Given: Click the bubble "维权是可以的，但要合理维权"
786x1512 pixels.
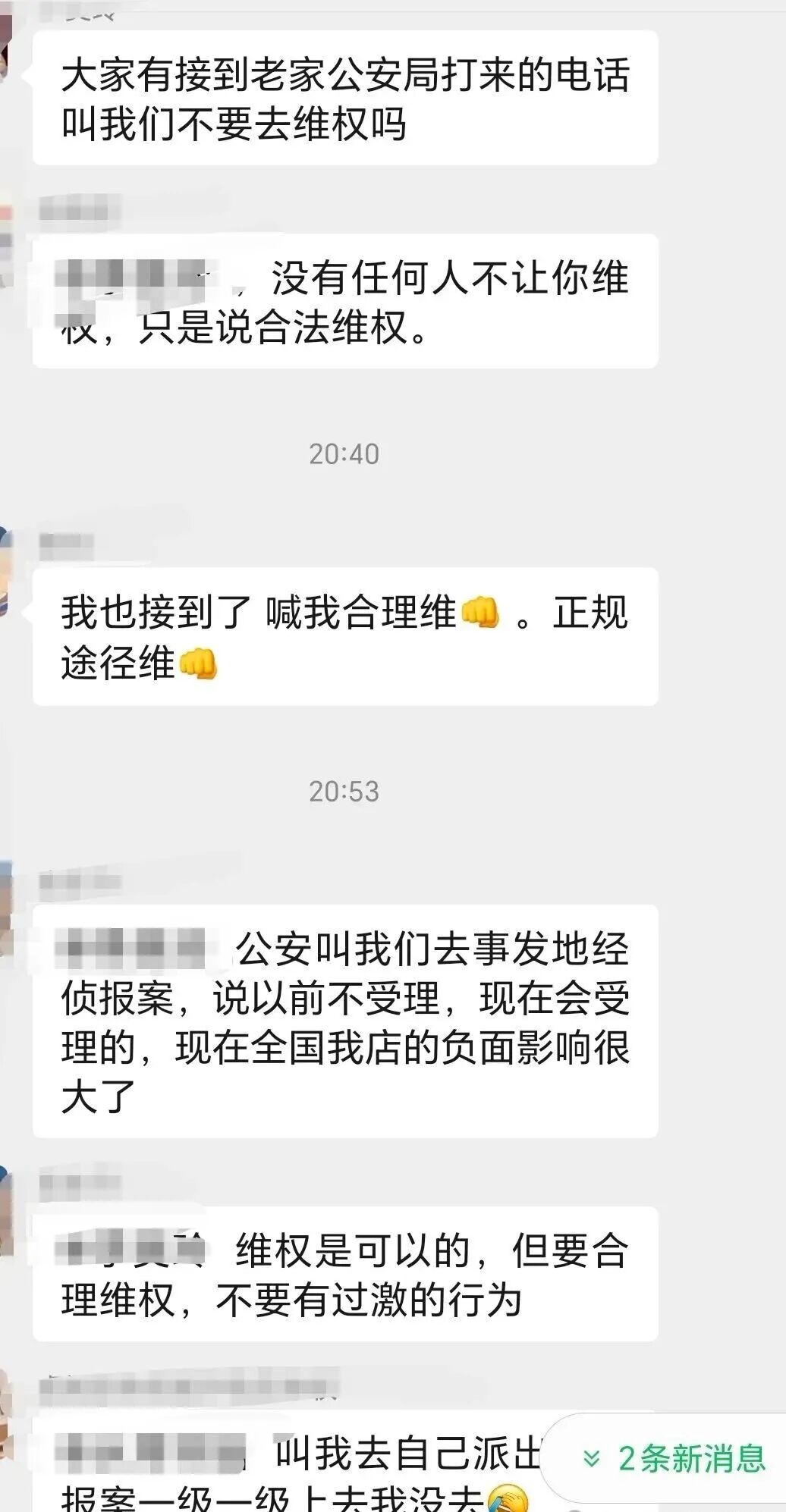Looking at the screenshot, I should pos(345,1274).
